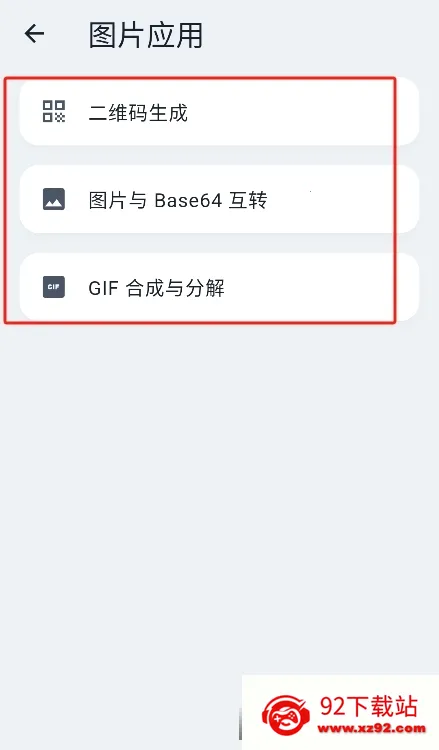Open GIF 合成与分解

point(219,287)
